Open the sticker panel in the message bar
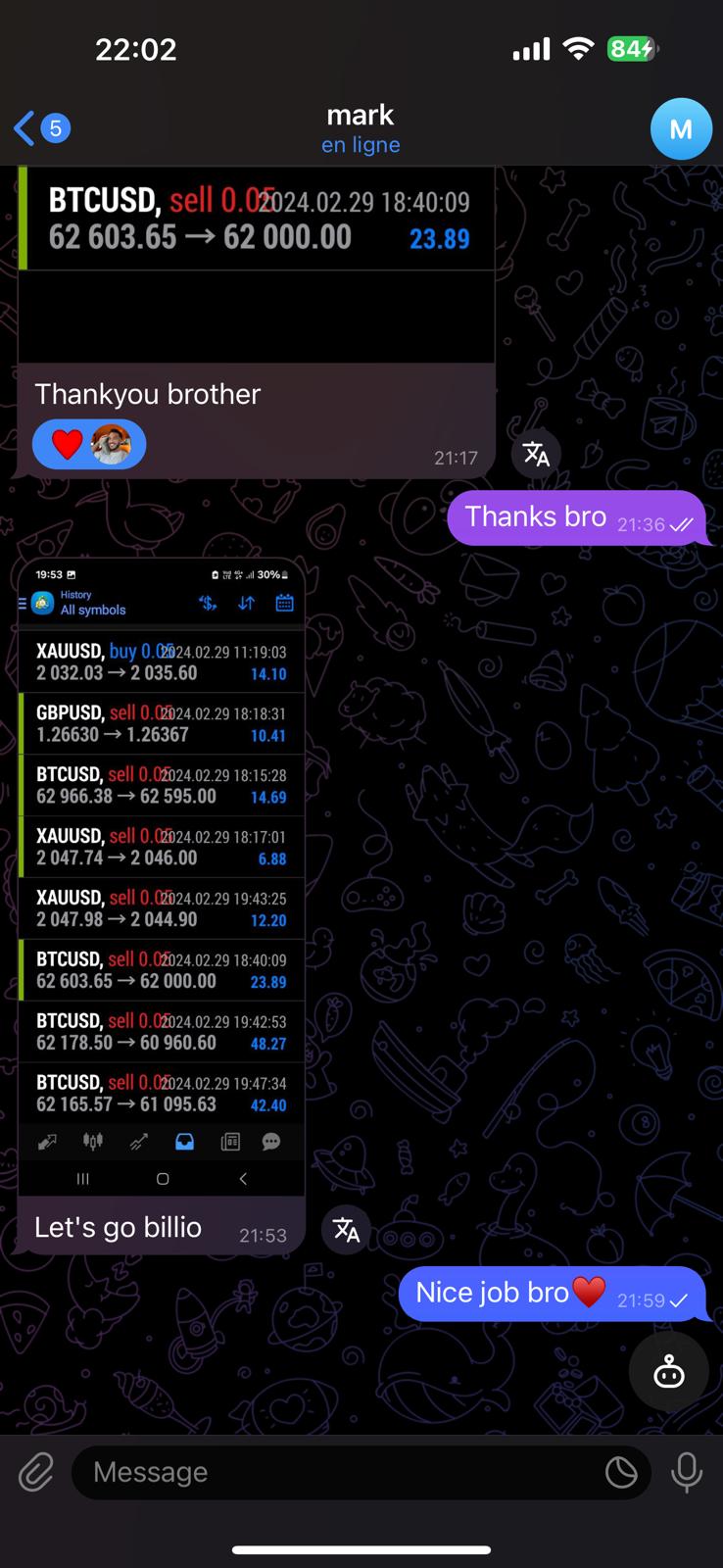 click(x=621, y=1472)
